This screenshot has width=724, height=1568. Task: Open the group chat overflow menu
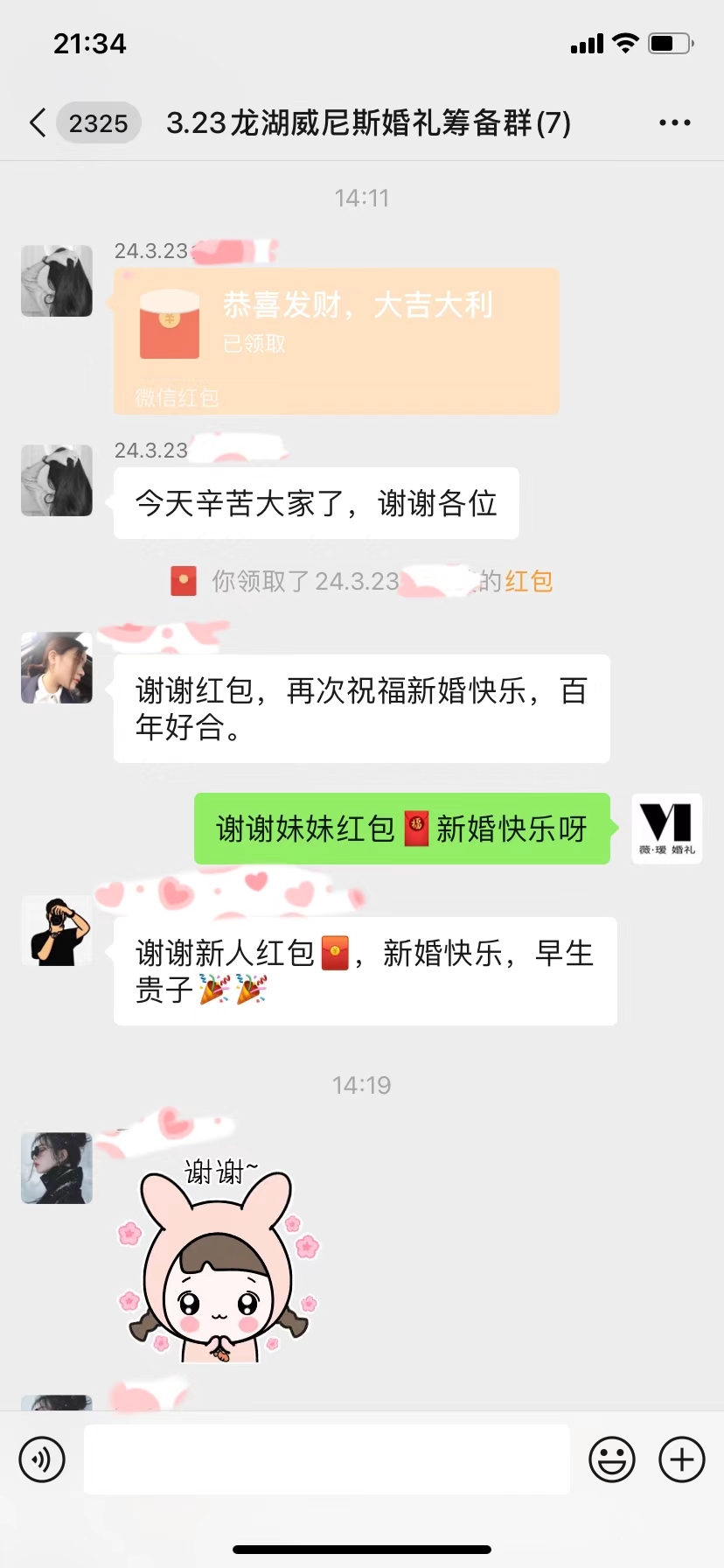point(674,123)
